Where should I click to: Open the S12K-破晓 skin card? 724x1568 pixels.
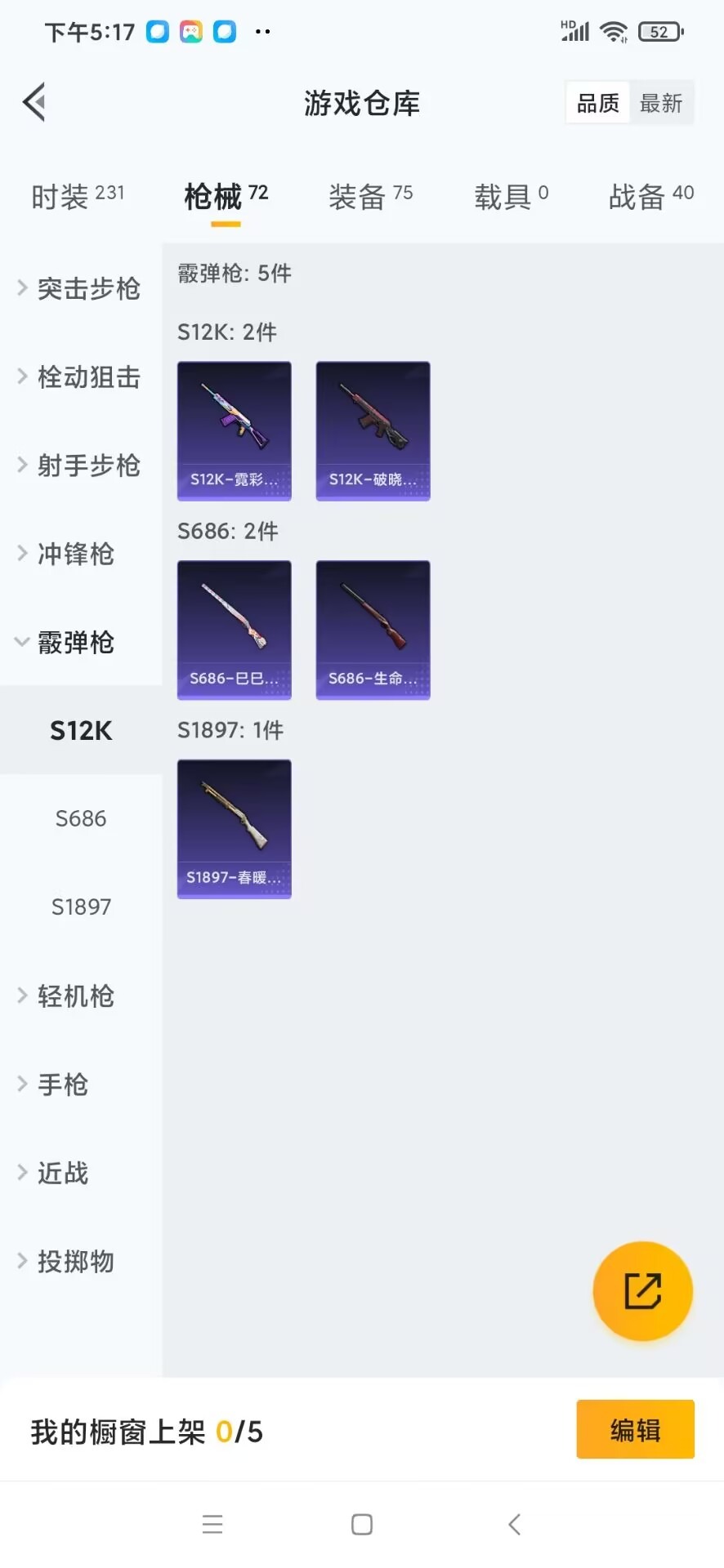373,430
